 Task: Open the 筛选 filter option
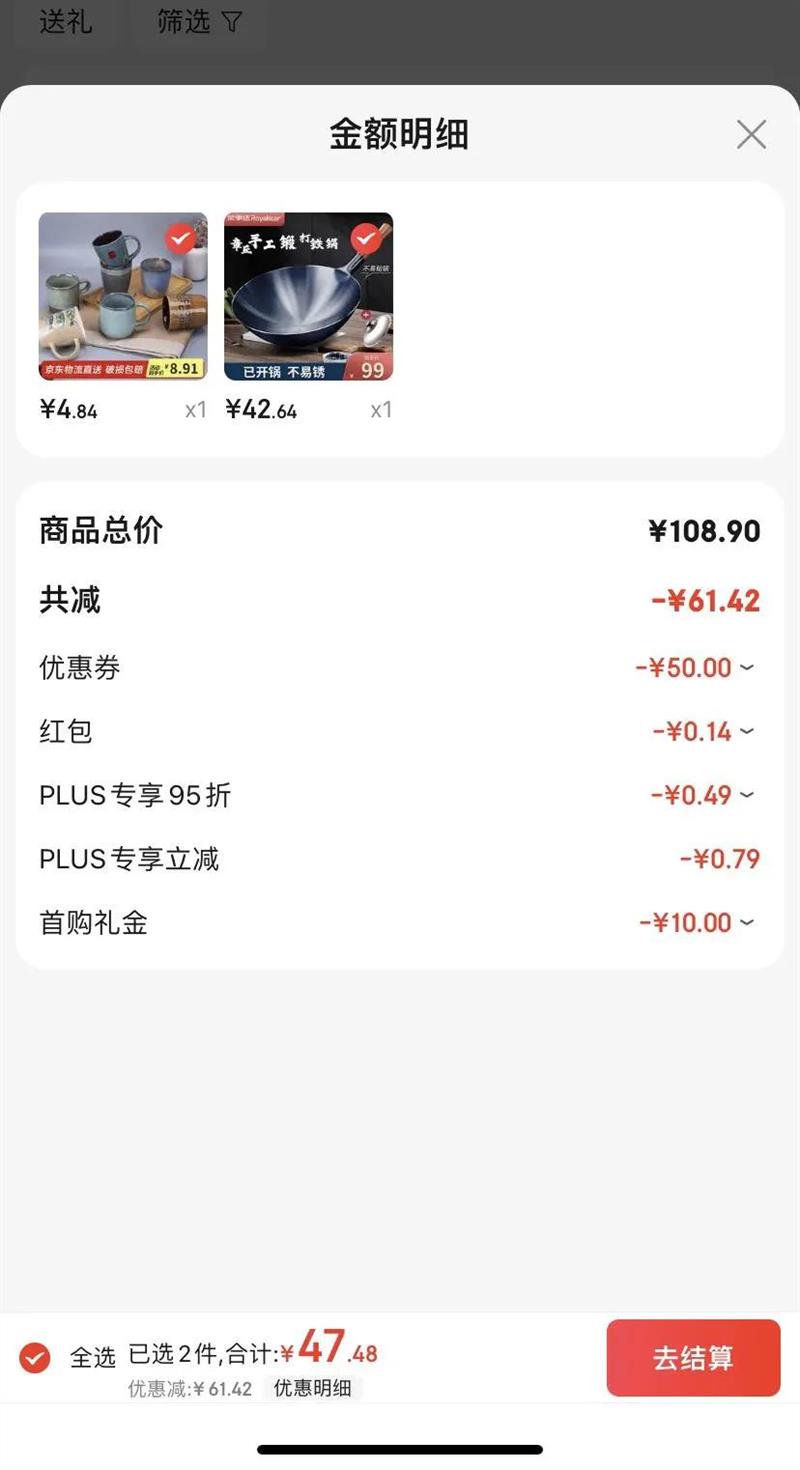click(x=198, y=22)
